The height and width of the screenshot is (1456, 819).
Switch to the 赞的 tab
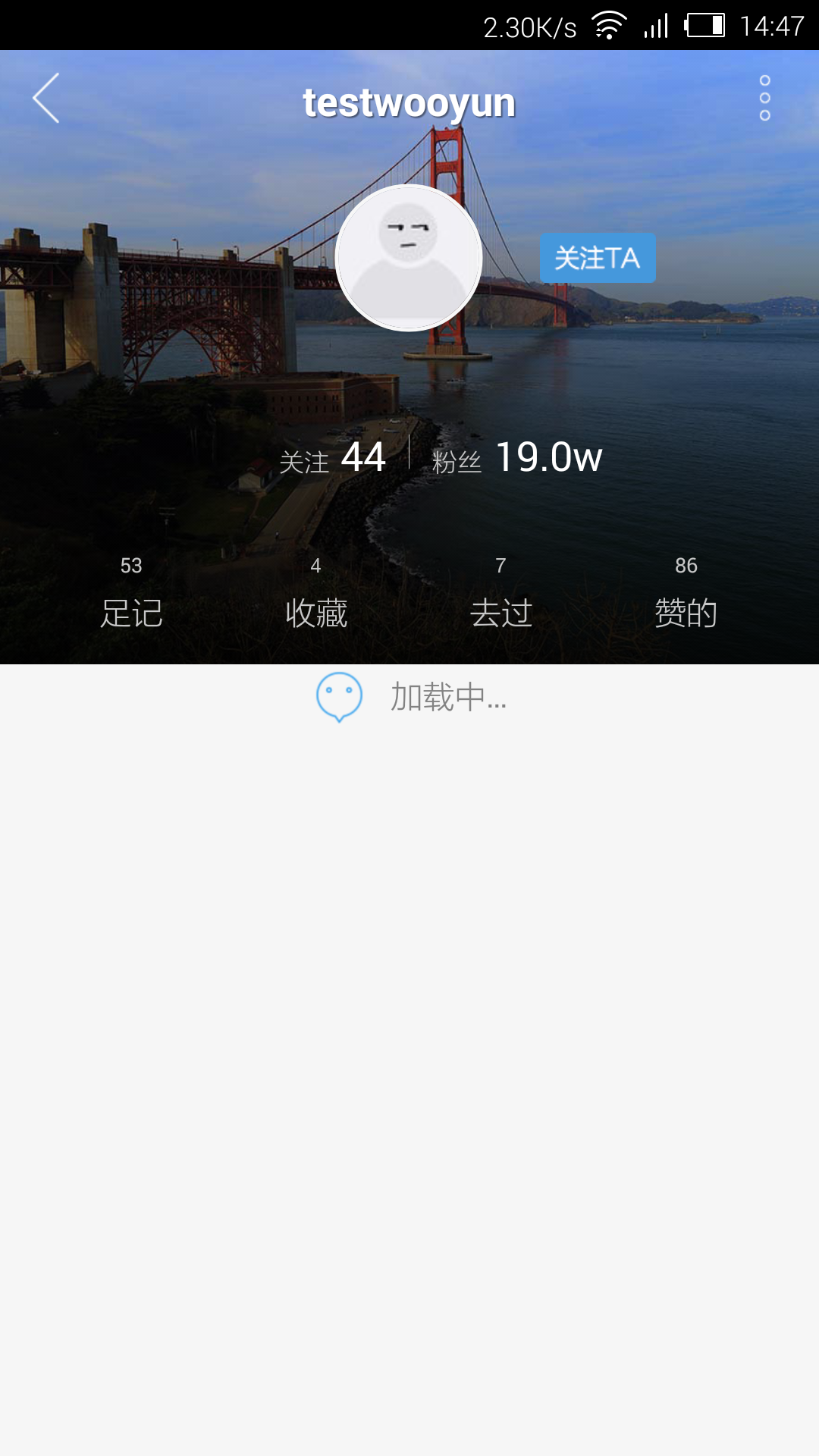pyautogui.click(x=686, y=595)
